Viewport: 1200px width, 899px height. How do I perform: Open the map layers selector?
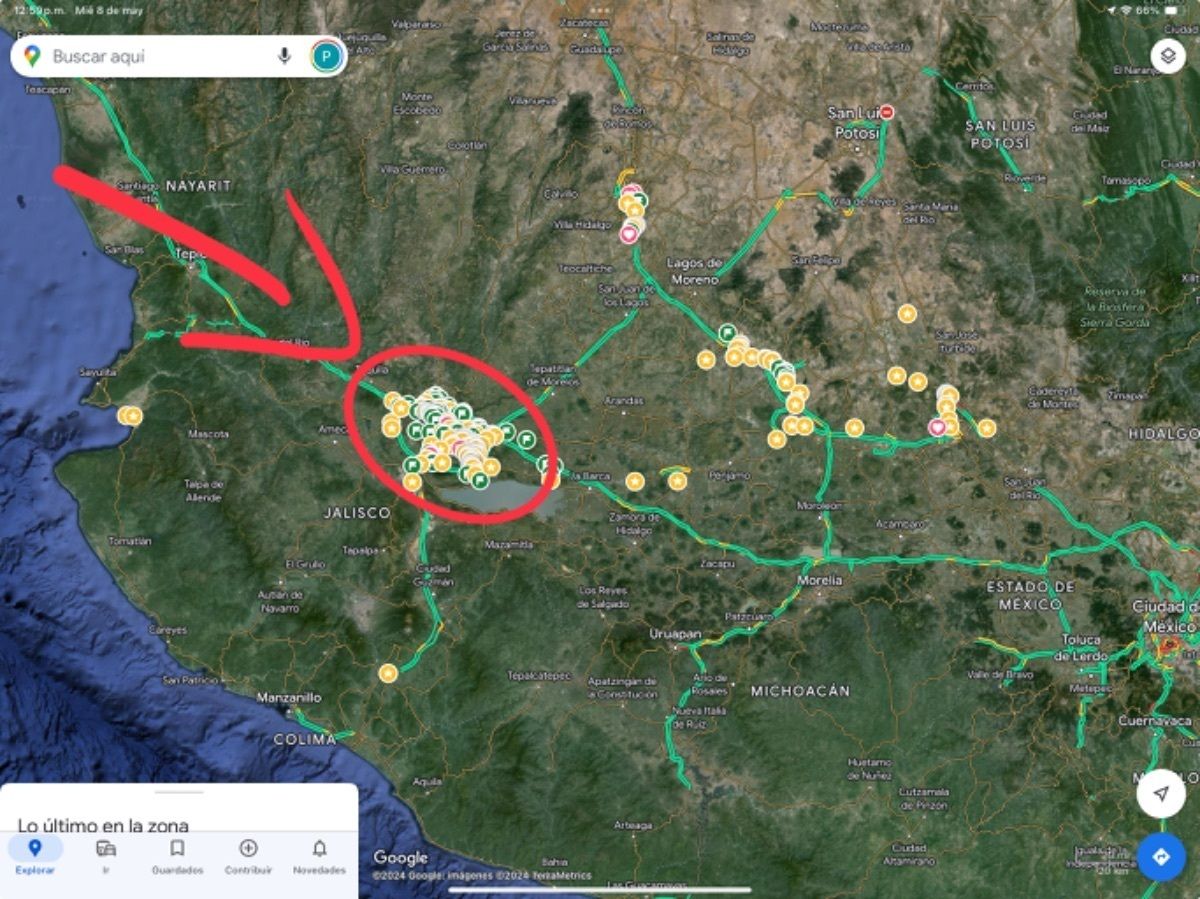click(x=1168, y=56)
